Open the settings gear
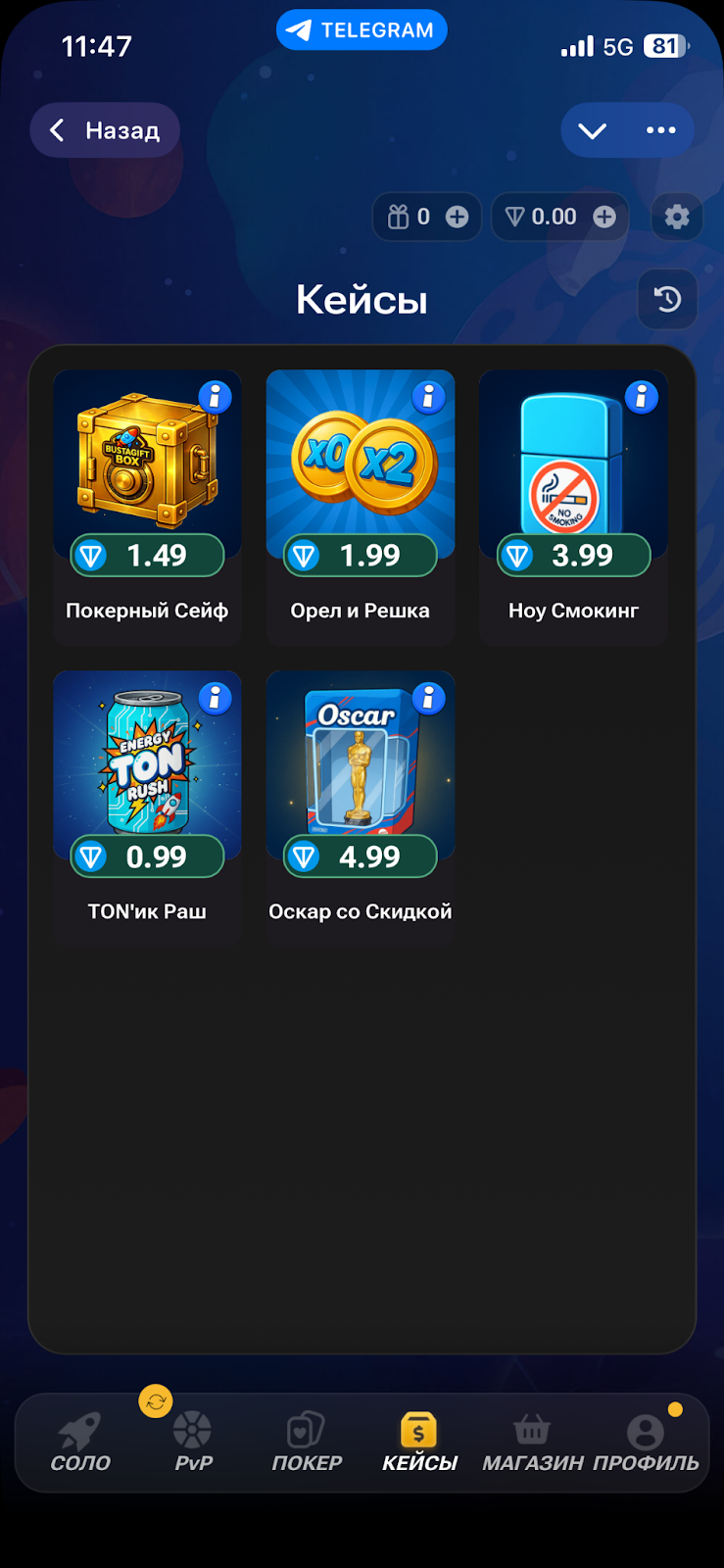 677,217
